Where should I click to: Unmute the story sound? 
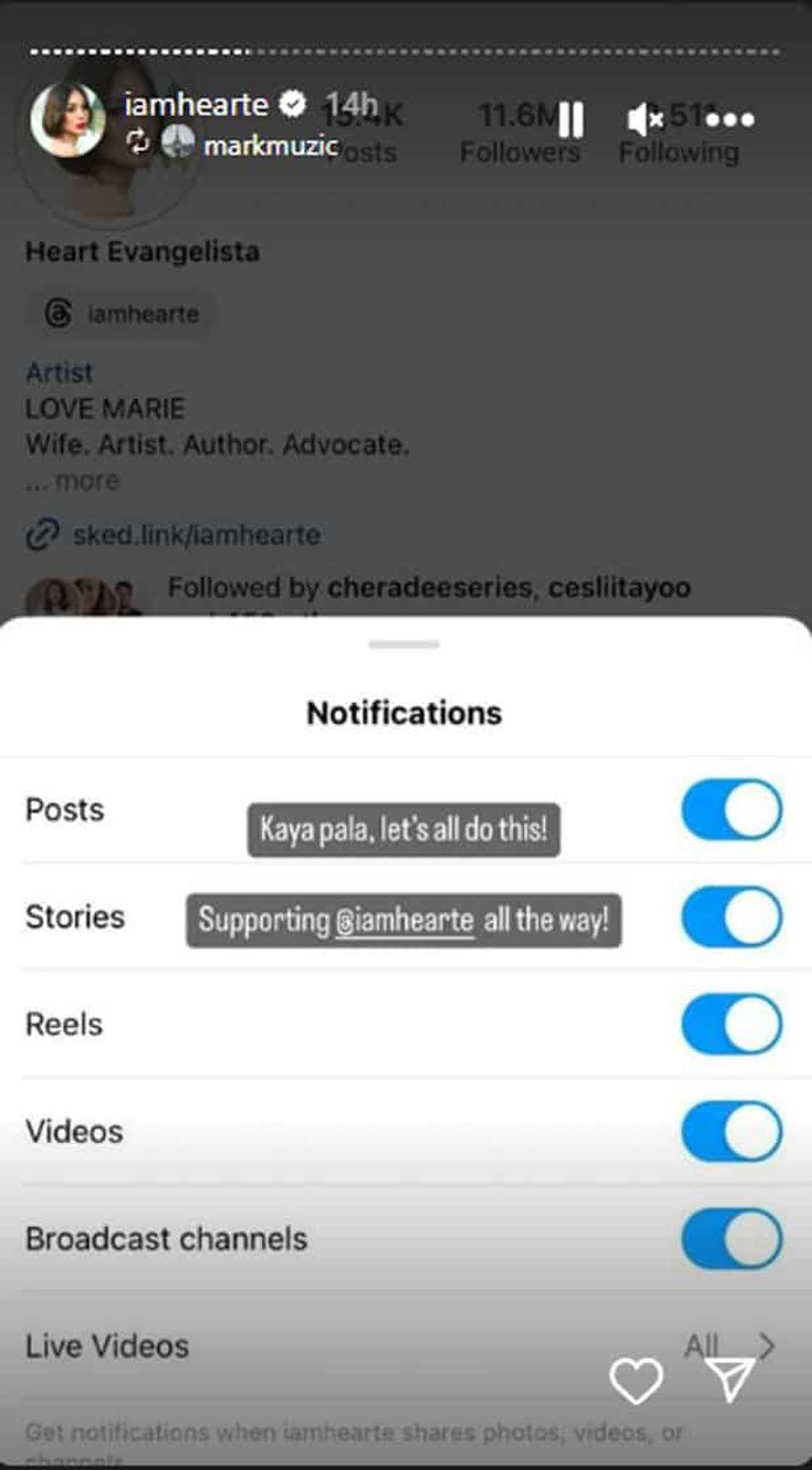click(645, 120)
